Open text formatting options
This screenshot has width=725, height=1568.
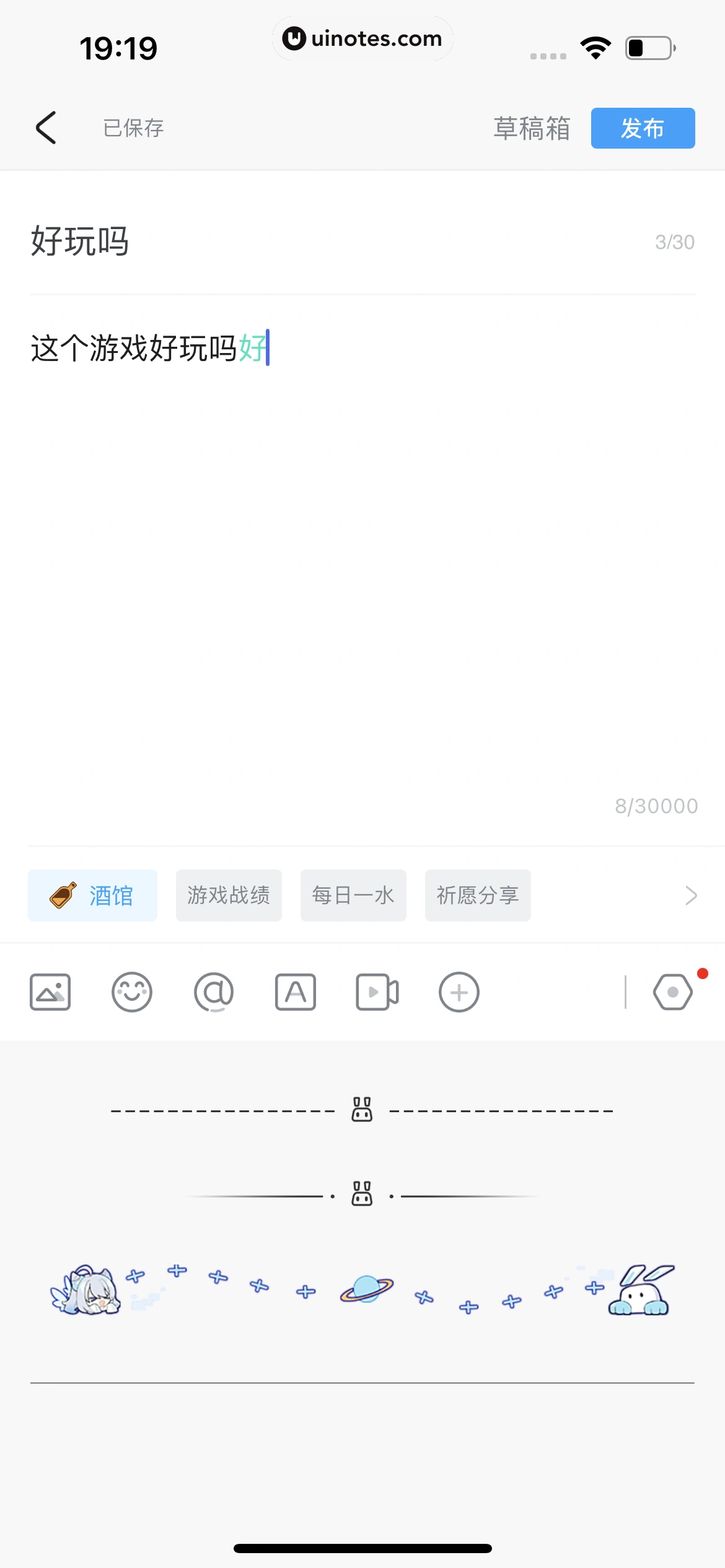296,992
